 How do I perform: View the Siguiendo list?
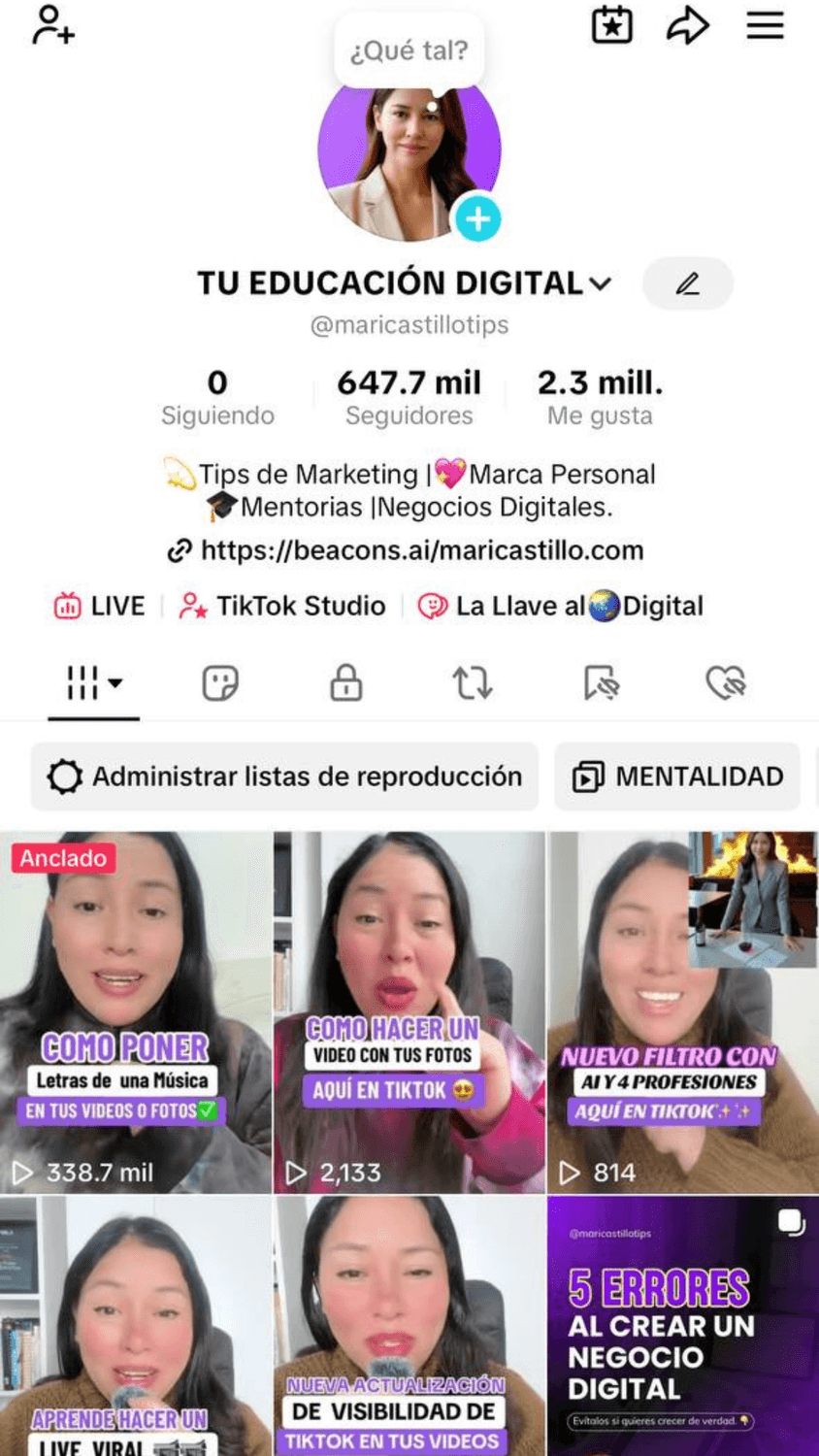point(217,397)
